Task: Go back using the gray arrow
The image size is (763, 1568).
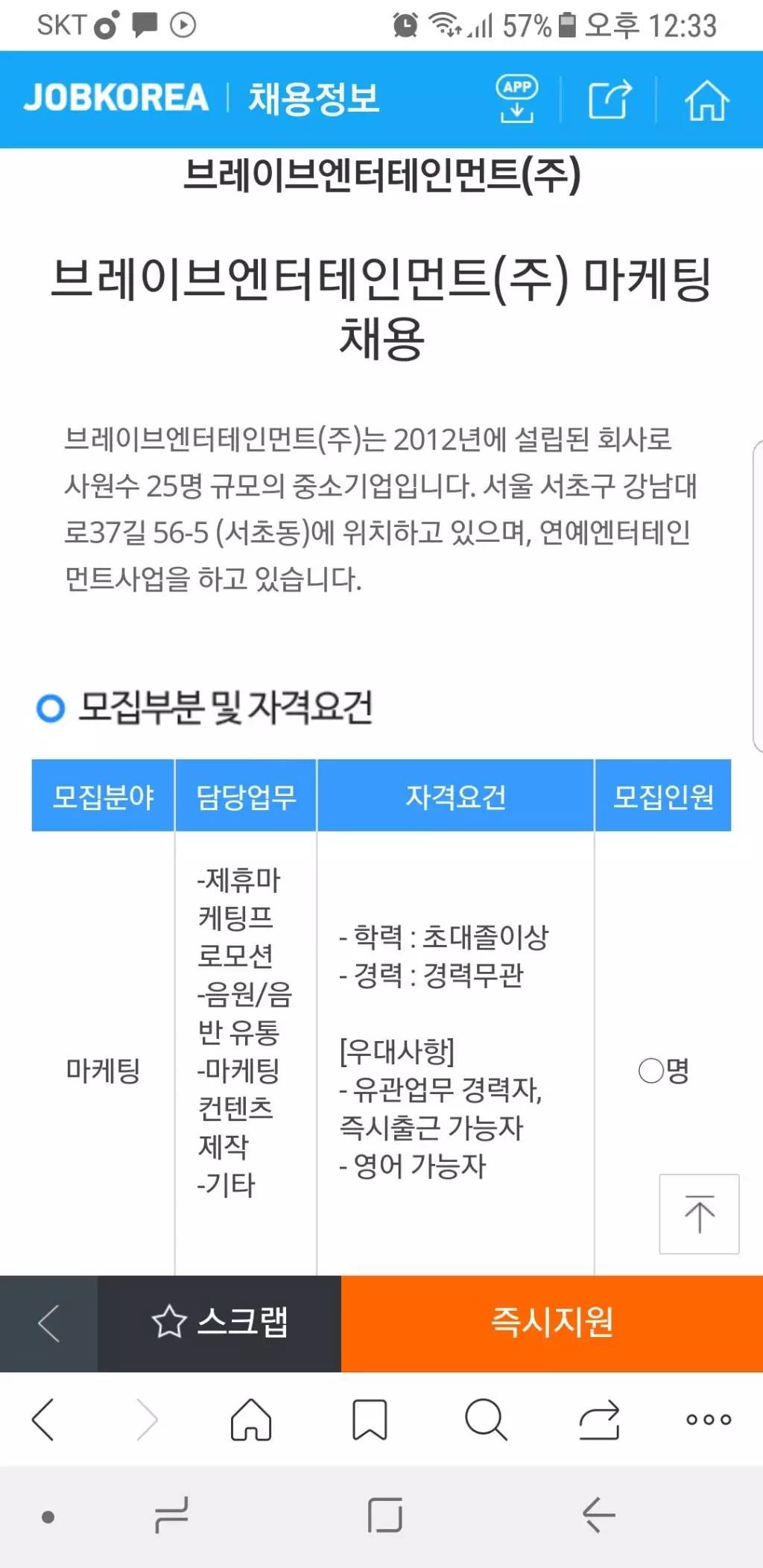Action: pyautogui.click(x=48, y=1323)
